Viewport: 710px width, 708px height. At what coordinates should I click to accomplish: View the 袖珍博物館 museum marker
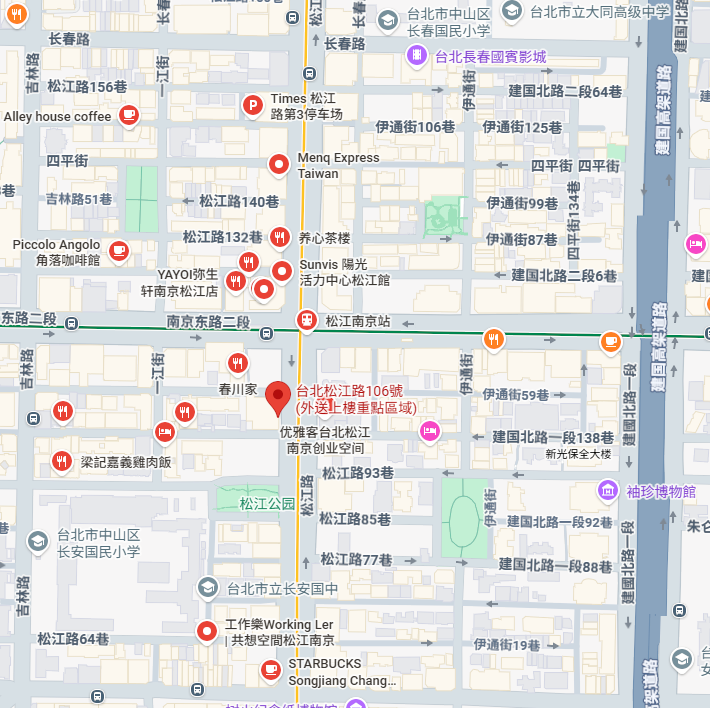pyautogui.click(x=607, y=491)
